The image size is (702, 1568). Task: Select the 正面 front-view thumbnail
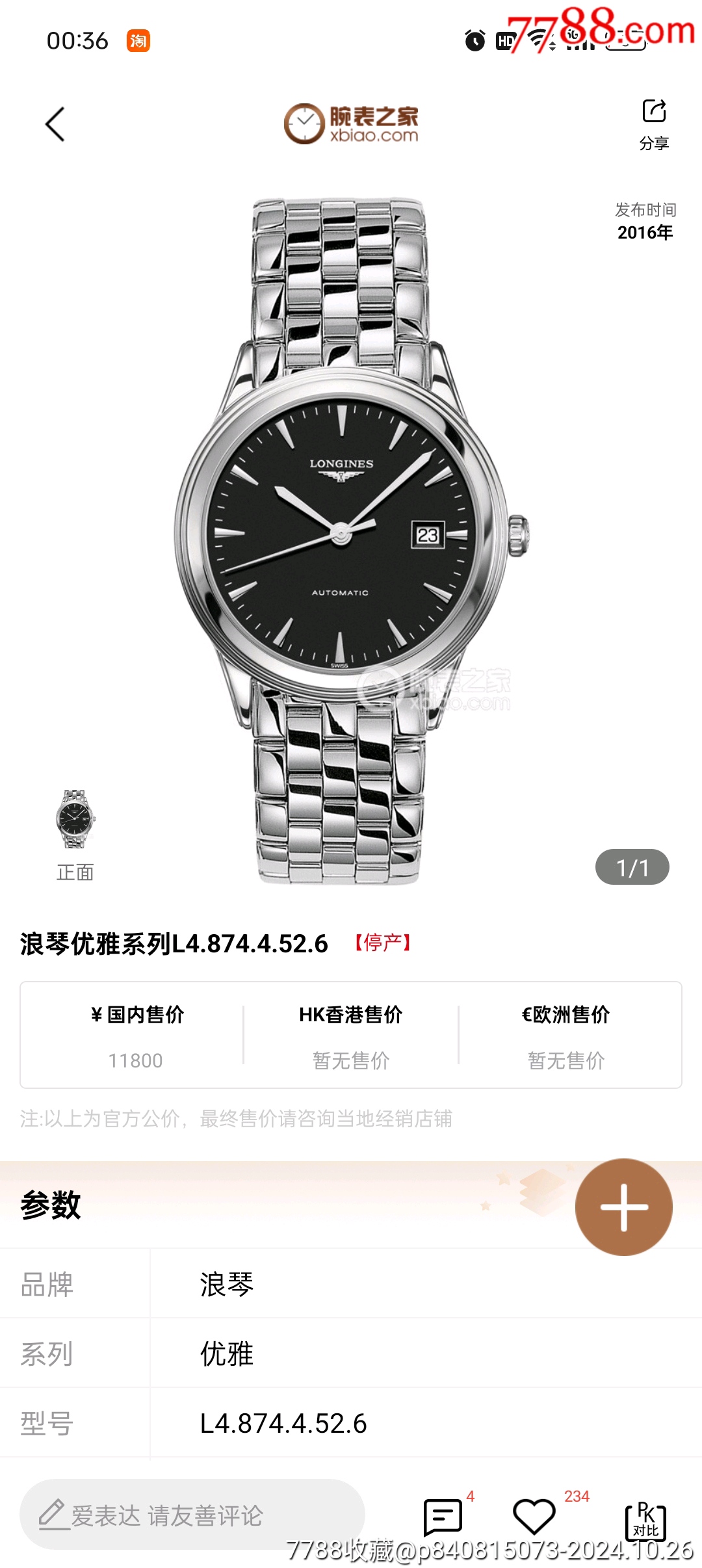[75, 833]
